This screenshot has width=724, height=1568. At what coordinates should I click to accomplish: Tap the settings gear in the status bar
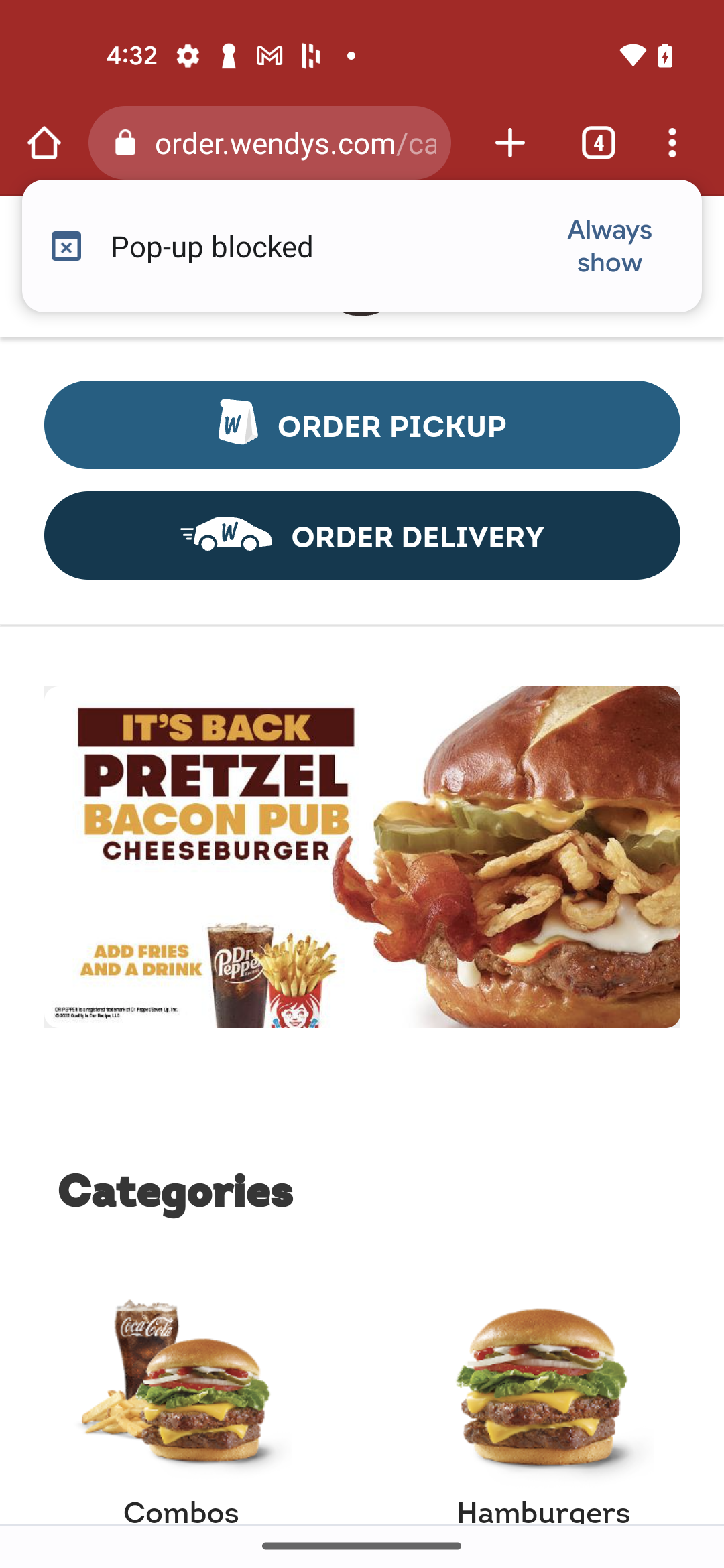point(188,56)
